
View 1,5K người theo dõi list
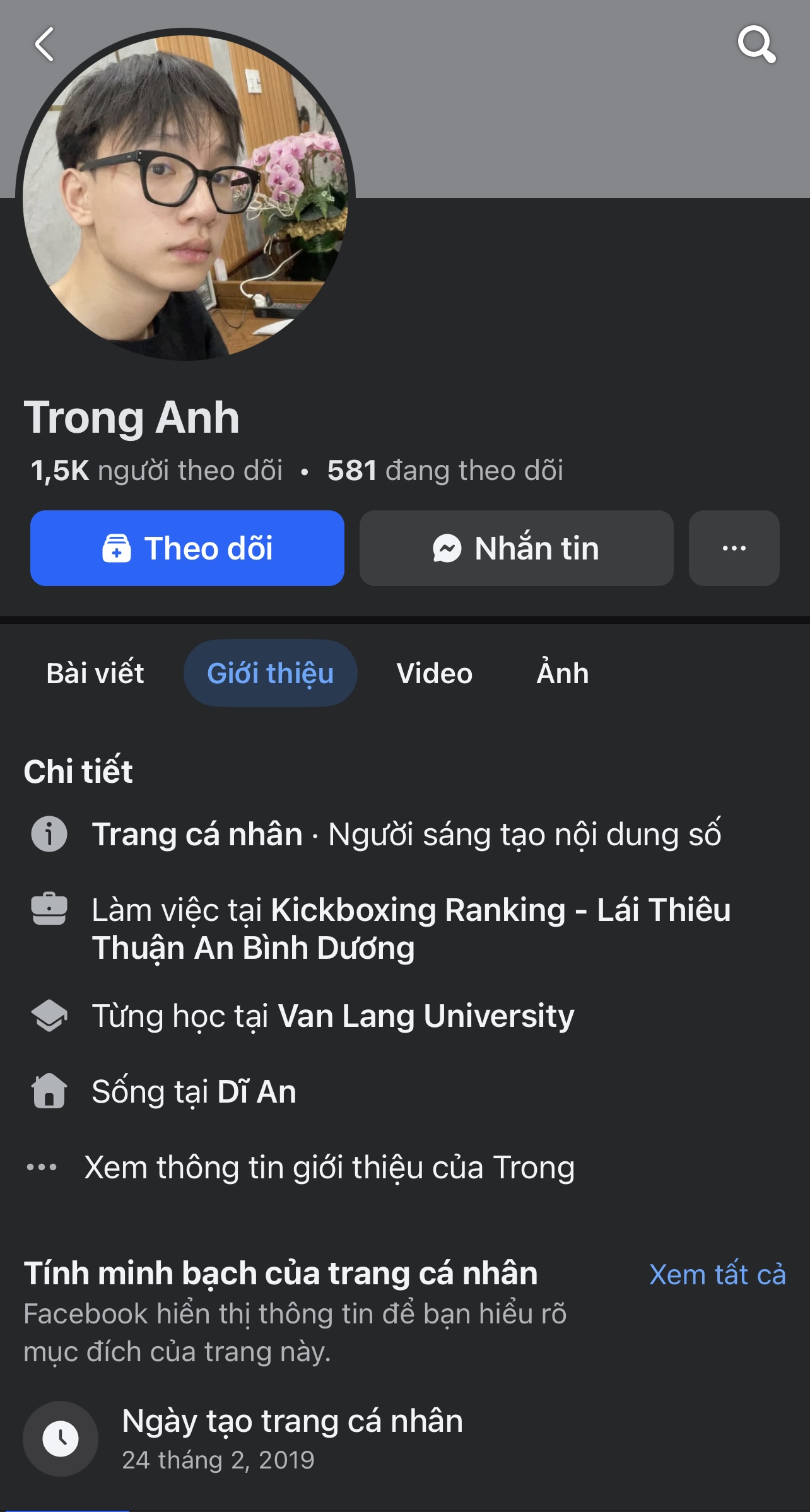(x=156, y=471)
